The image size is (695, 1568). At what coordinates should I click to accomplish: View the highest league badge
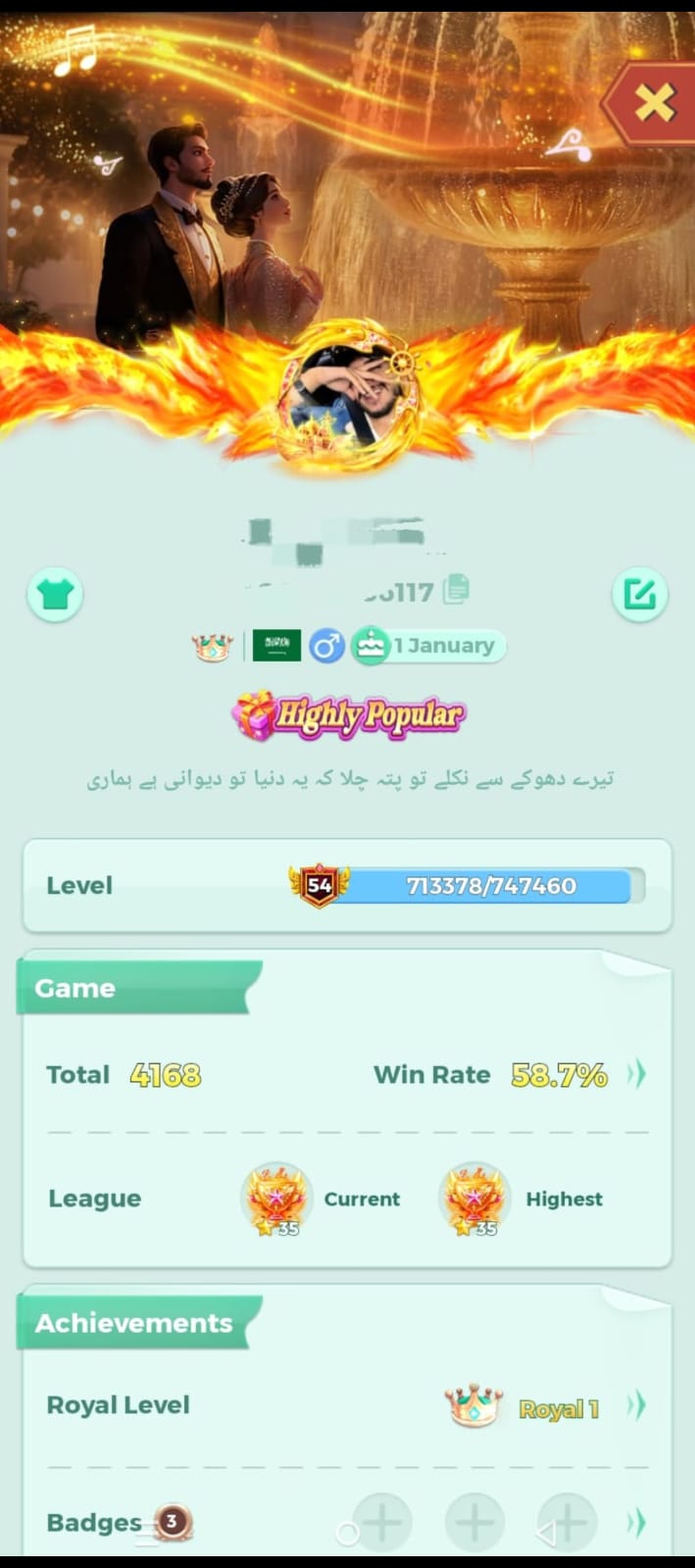point(474,1199)
